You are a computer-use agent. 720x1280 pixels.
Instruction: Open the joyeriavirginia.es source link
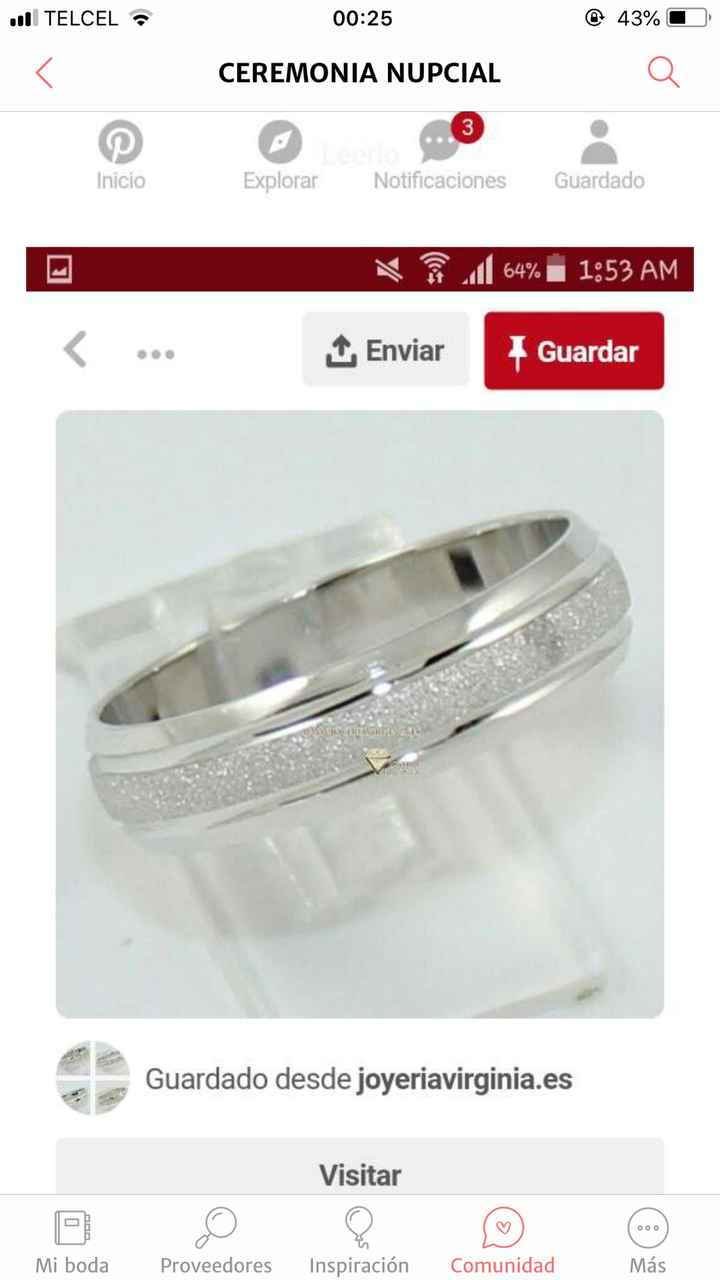[464, 1079]
